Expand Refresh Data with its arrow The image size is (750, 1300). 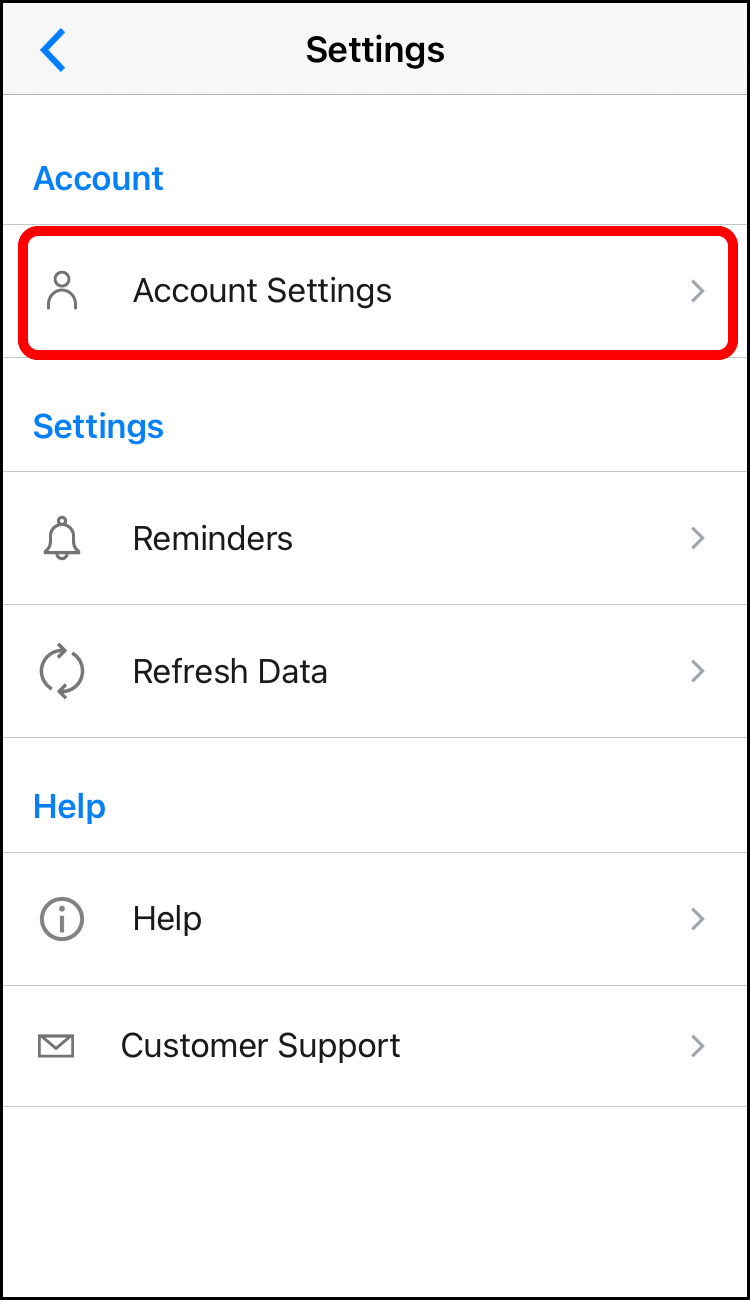(697, 671)
